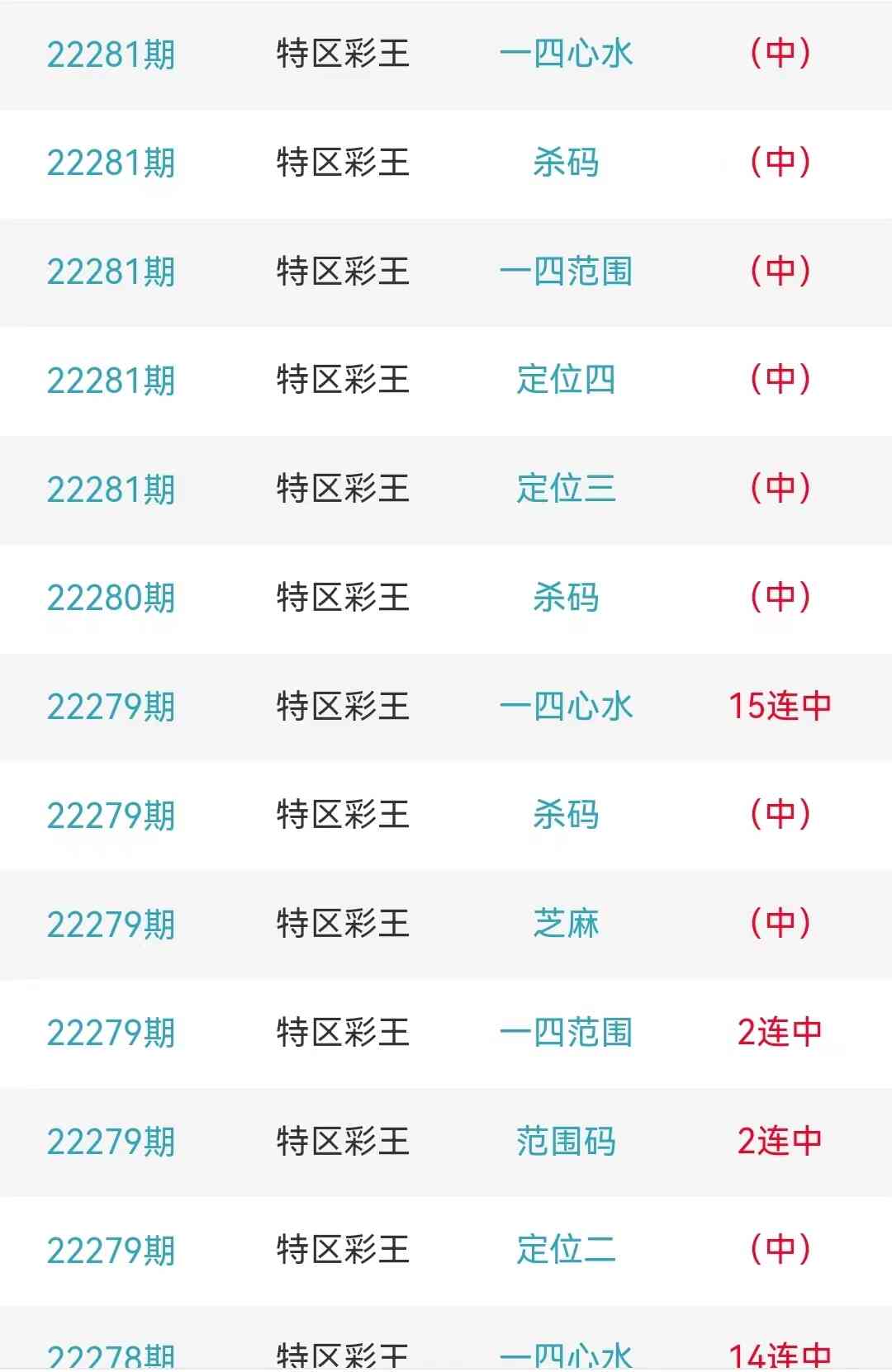
Task: View the 22281期 一四范围 prediction
Action: pyautogui.click(x=566, y=272)
